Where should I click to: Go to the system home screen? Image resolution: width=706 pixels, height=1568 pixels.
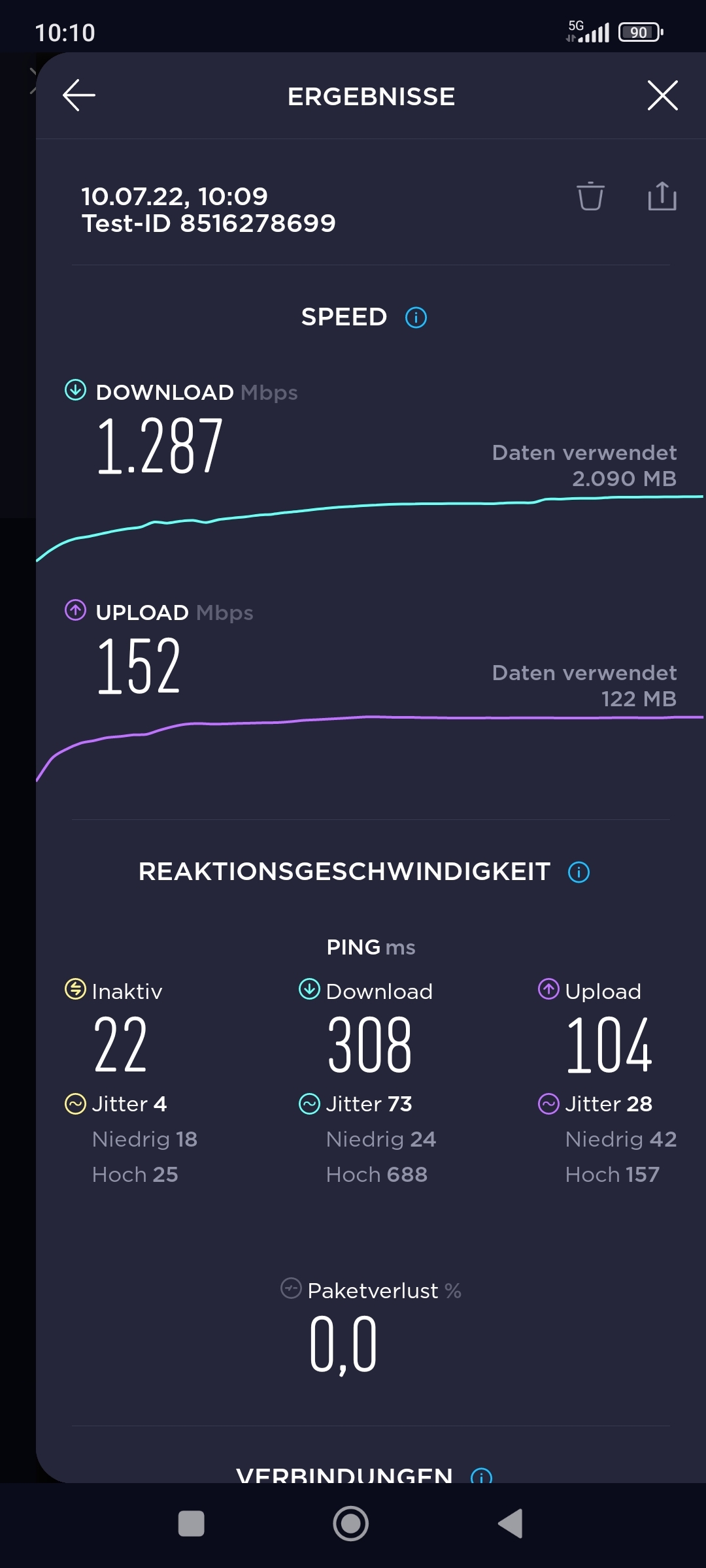pos(351,1524)
